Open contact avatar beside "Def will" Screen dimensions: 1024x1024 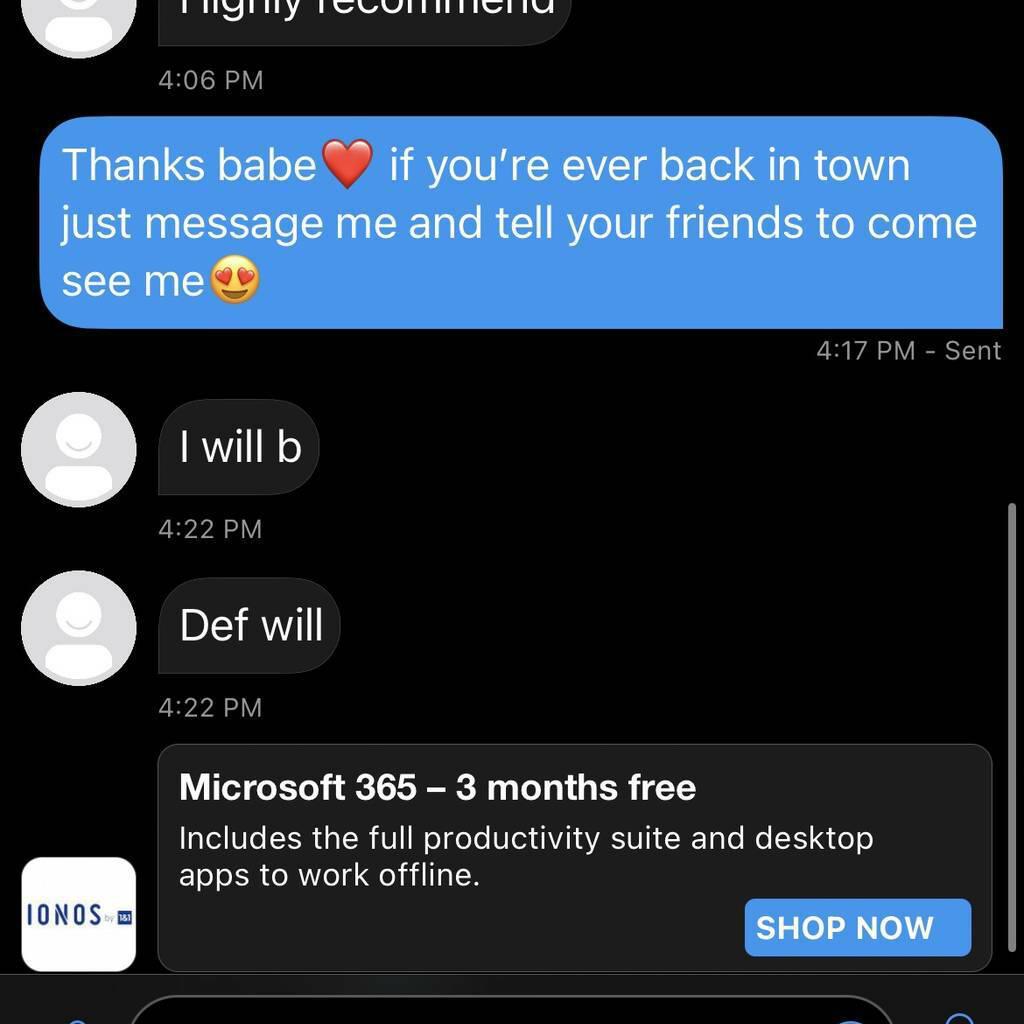(79, 628)
